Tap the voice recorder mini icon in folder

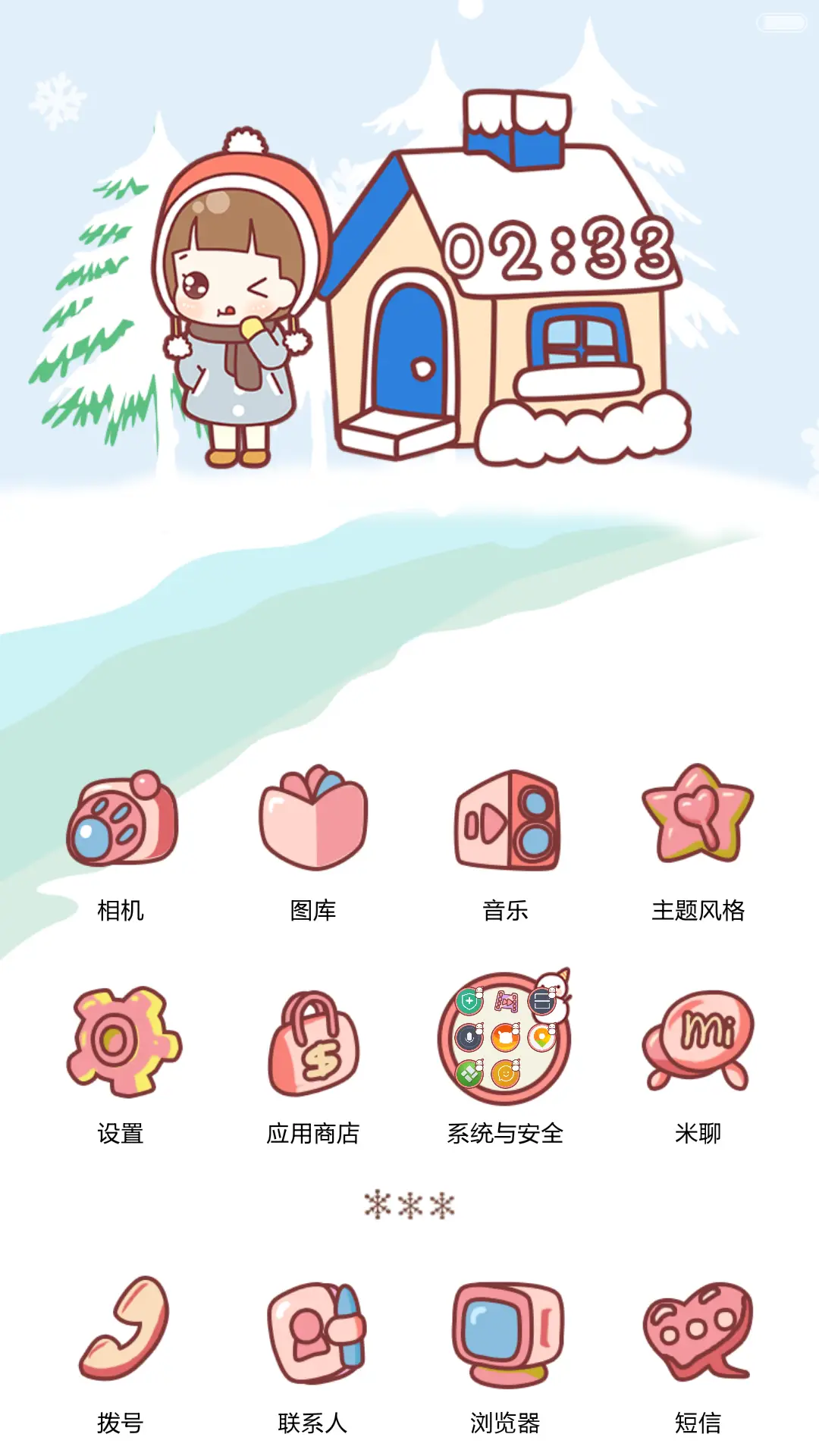pos(469,1037)
